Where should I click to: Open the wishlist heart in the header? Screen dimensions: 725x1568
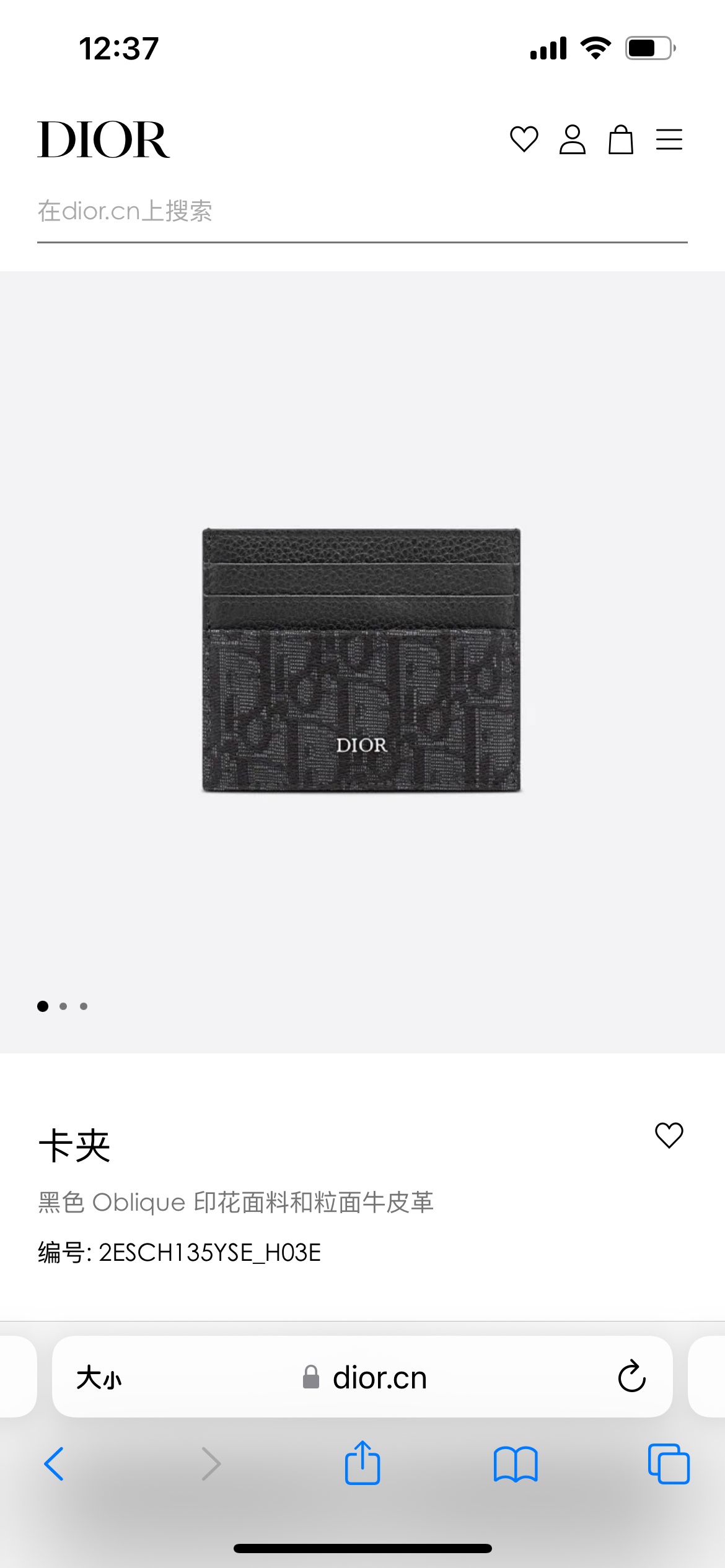(524, 139)
